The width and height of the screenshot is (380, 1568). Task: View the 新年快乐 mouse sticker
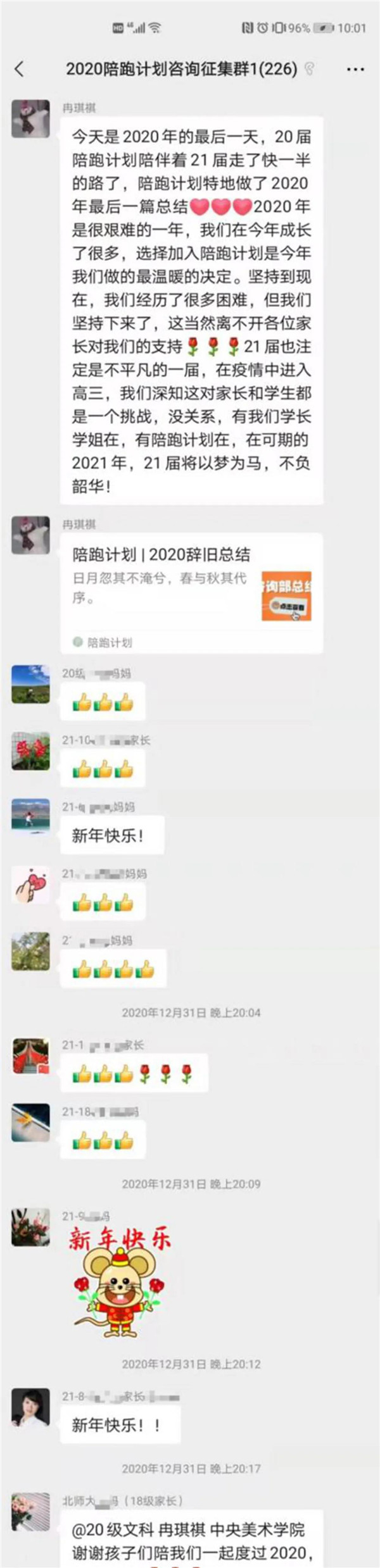(119, 1285)
